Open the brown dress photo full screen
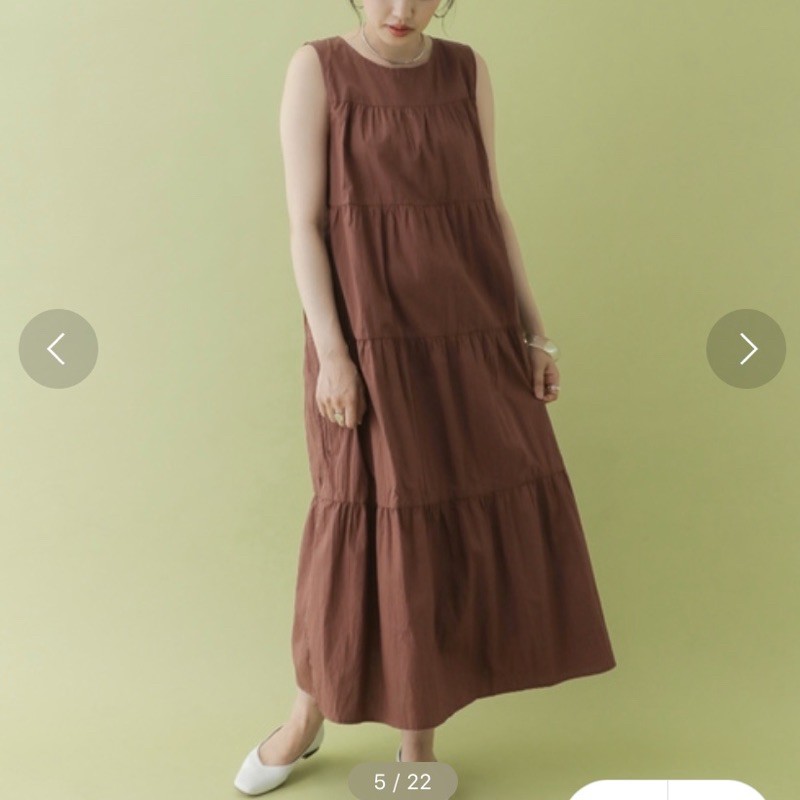This screenshot has width=800, height=800. point(400,400)
